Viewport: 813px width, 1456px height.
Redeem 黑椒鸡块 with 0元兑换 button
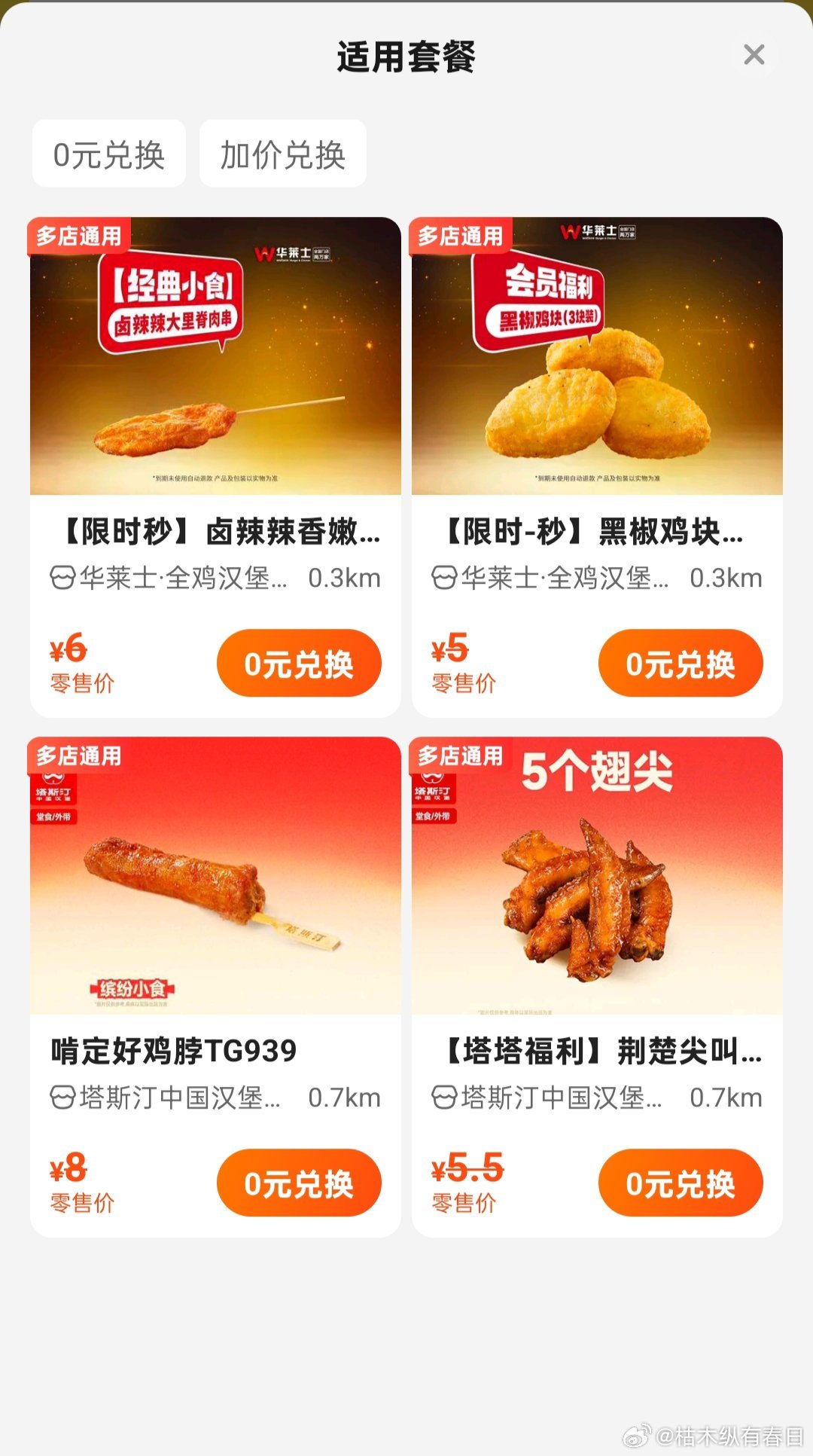(x=680, y=664)
